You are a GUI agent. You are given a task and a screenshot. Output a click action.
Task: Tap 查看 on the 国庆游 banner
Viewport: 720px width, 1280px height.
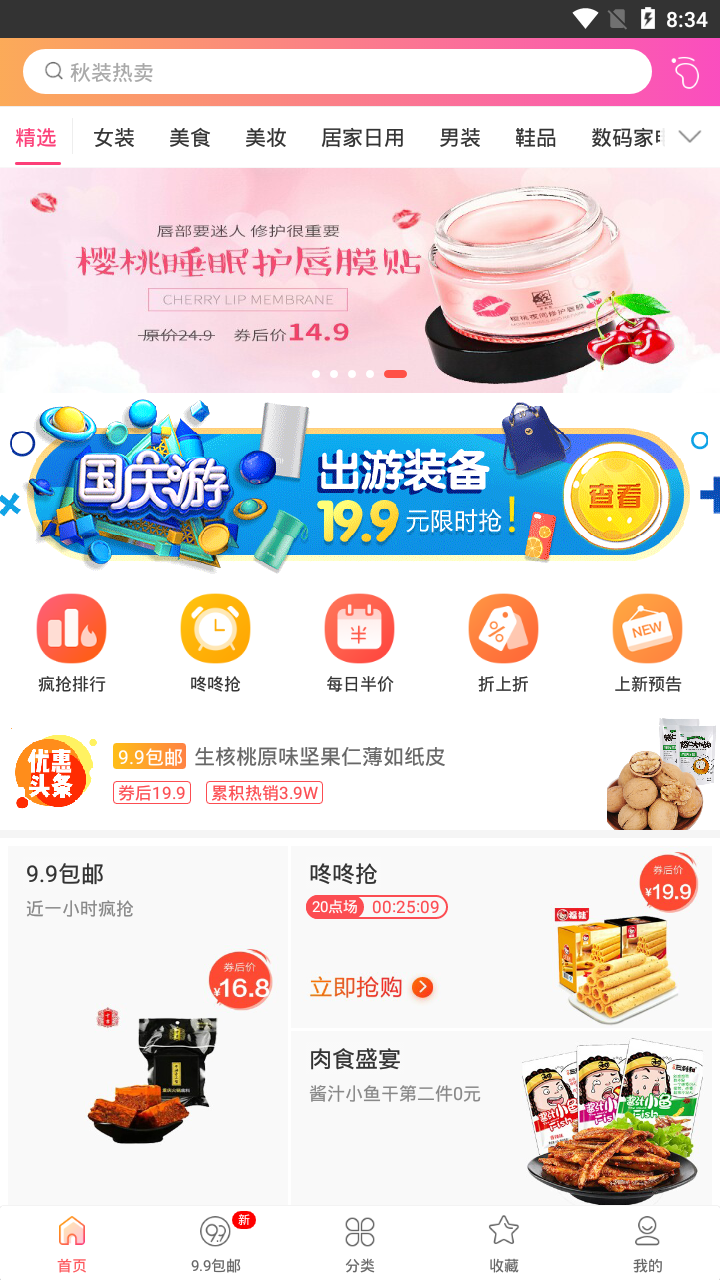click(x=614, y=495)
